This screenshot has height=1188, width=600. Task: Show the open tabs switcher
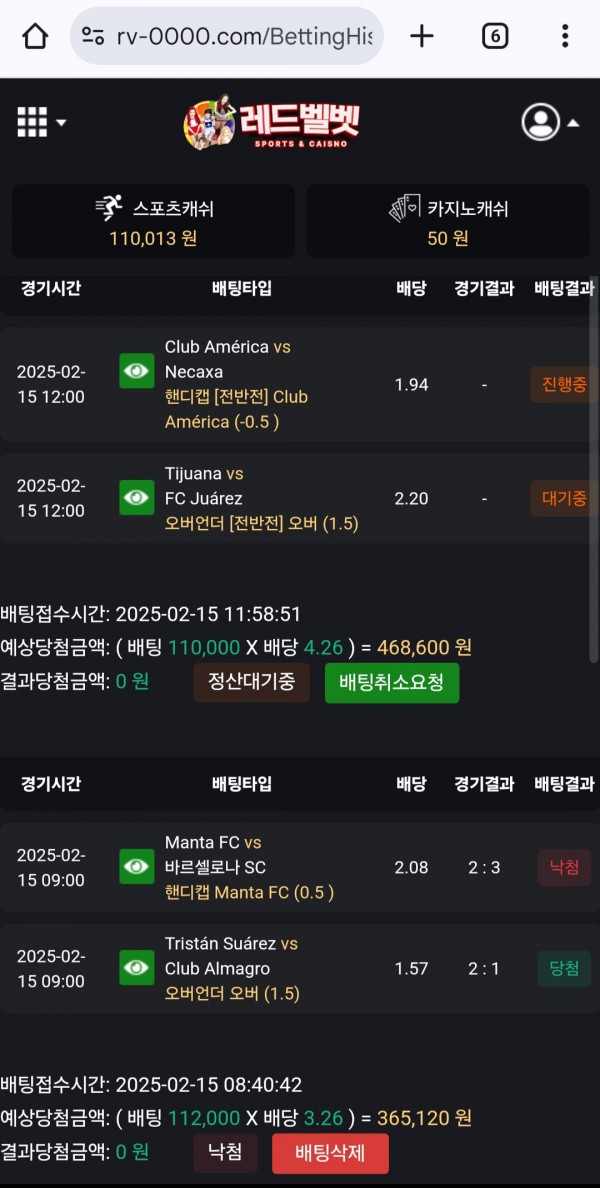coord(494,37)
